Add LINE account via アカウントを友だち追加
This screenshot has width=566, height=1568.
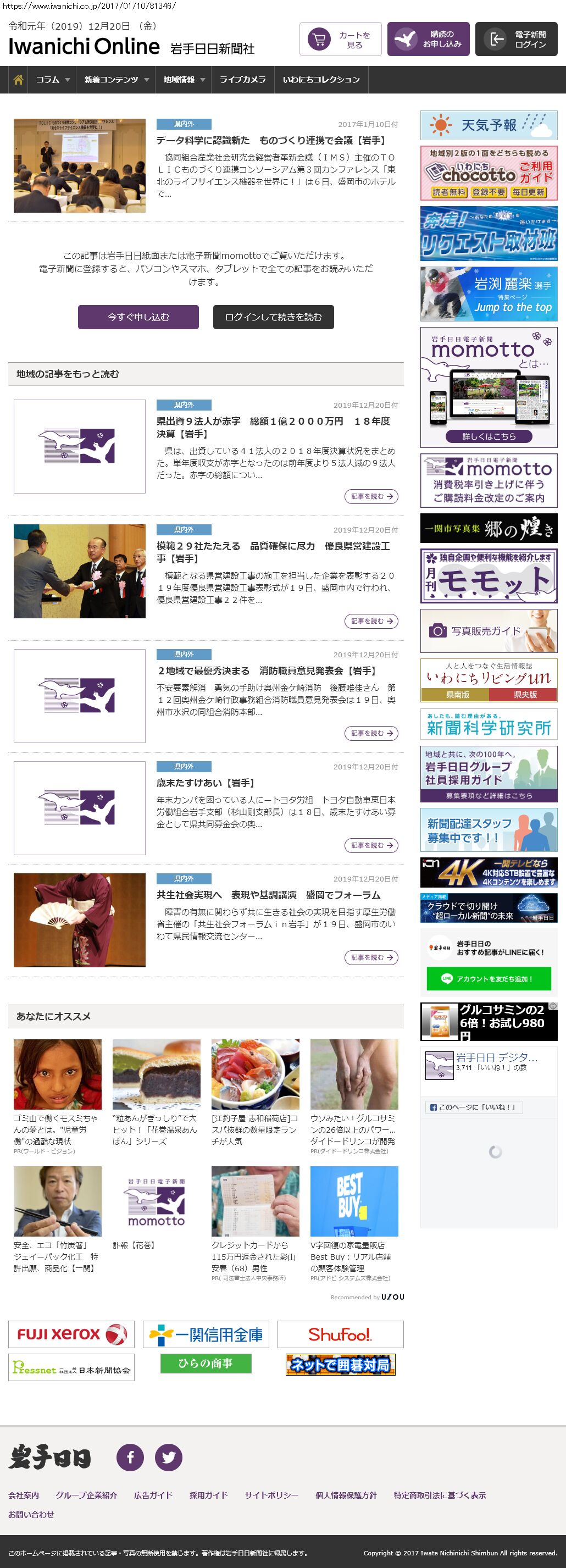[x=489, y=979]
